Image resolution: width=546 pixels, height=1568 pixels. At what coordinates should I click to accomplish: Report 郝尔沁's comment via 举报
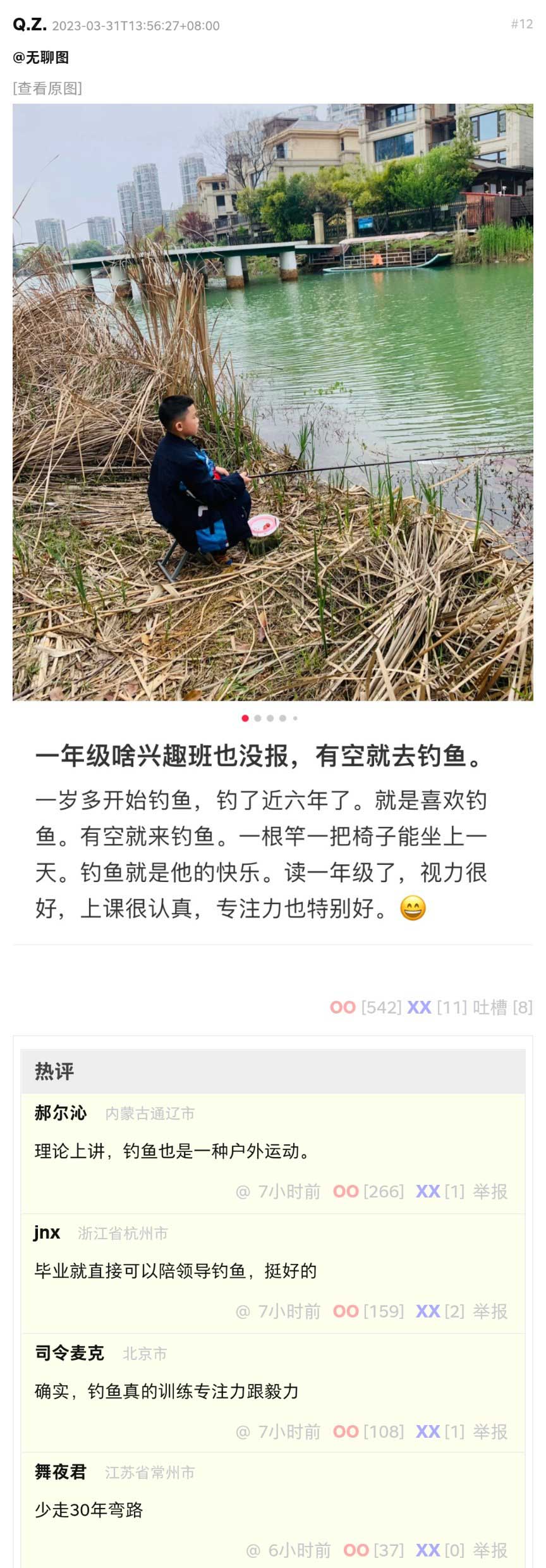pyautogui.click(x=490, y=1191)
